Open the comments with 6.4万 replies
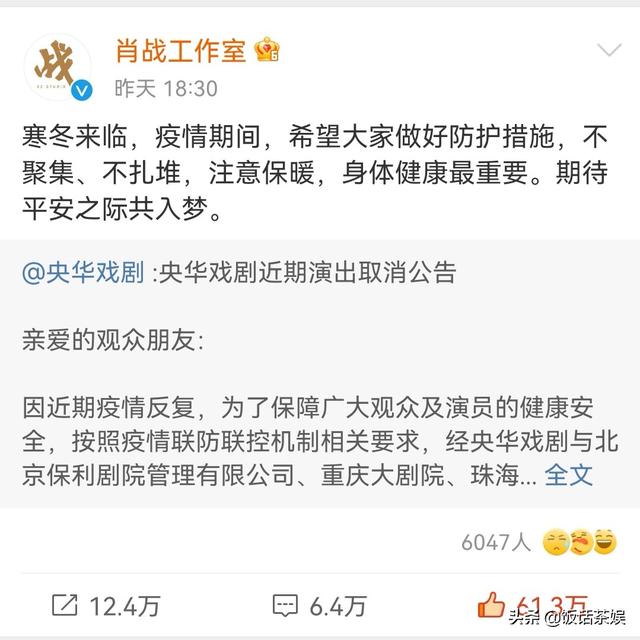 318,604
